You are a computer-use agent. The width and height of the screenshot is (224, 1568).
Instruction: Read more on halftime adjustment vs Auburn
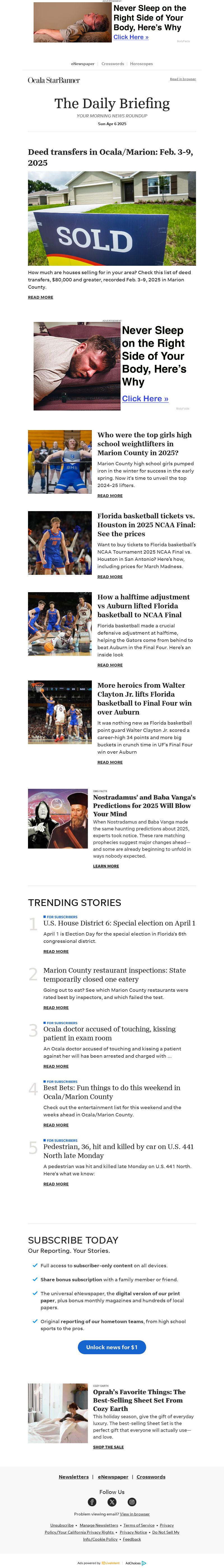click(110, 665)
